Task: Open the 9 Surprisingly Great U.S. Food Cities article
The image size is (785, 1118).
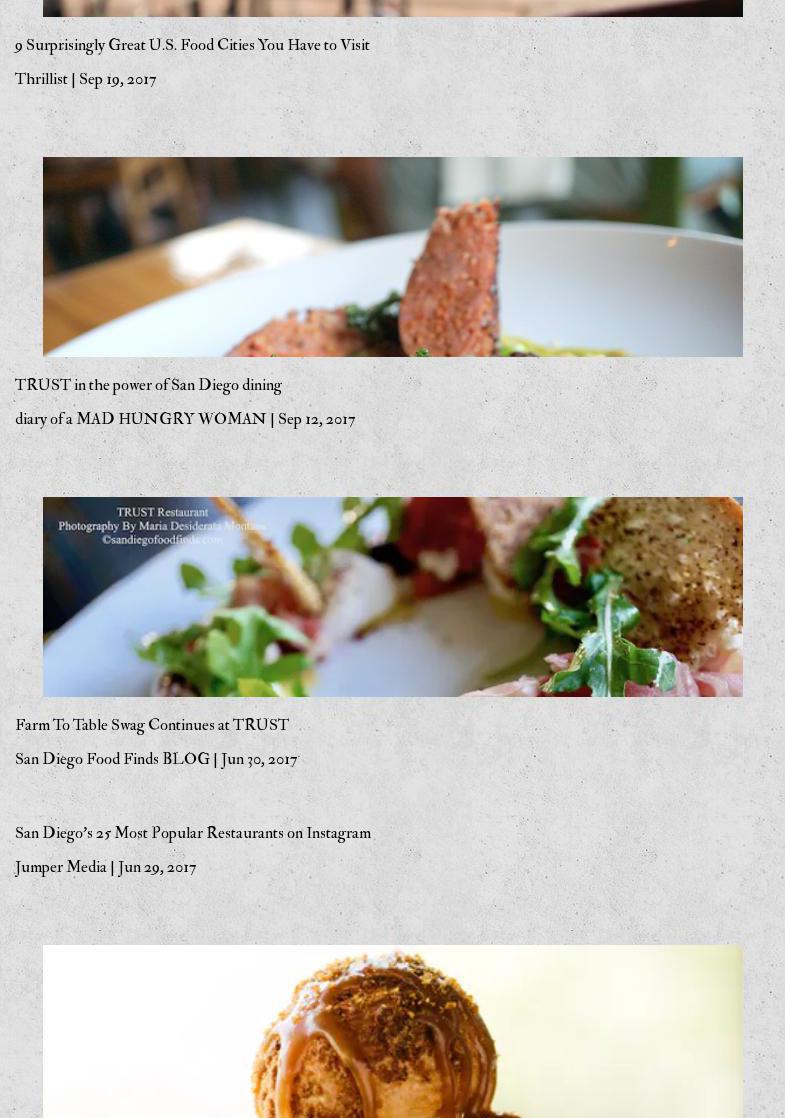Action: pyautogui.click(x=192, y=46)
